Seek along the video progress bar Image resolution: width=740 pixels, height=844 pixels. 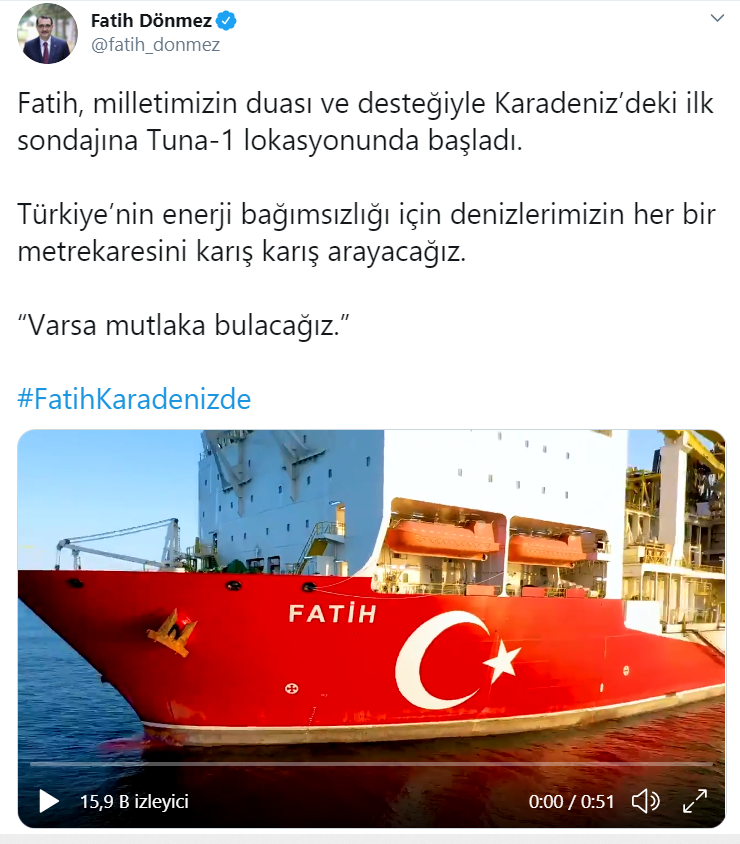(x=370, y=766)
